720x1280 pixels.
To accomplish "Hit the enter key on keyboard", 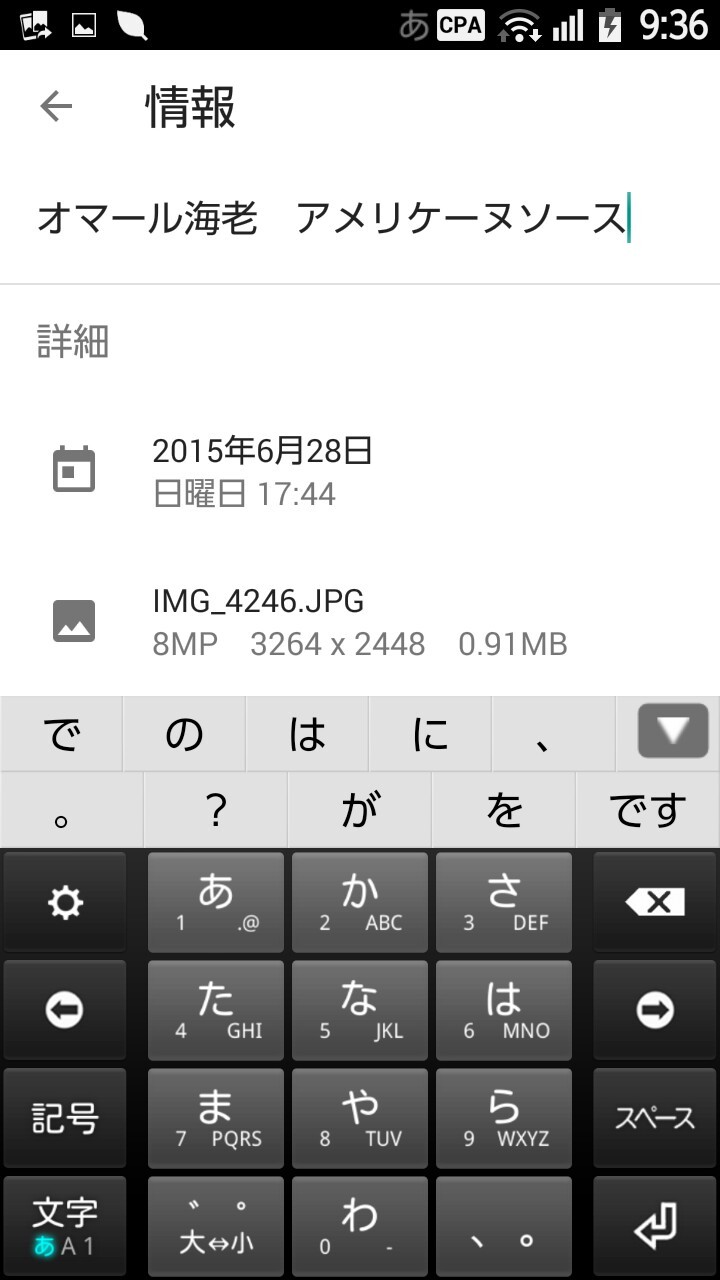I will pos(655,1226).
